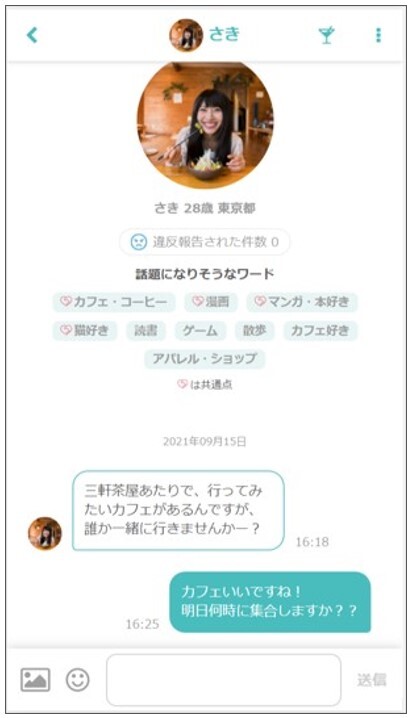Image resolution: width=412 pixels, height=718 pixels.
Task: Select the アパレル・ショップ topic chip
Action: (x=205, y=359)
